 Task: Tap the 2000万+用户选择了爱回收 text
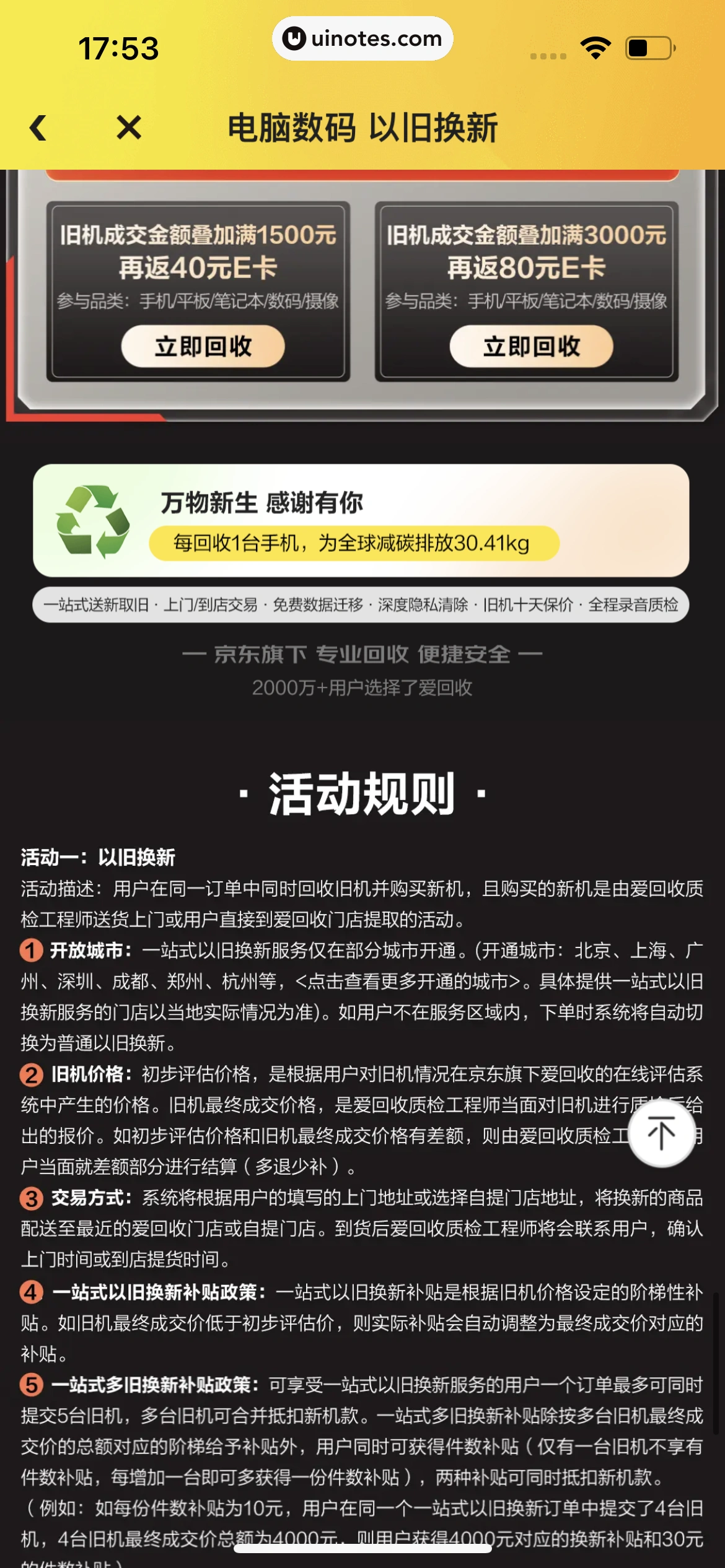[x=362, y=689]
